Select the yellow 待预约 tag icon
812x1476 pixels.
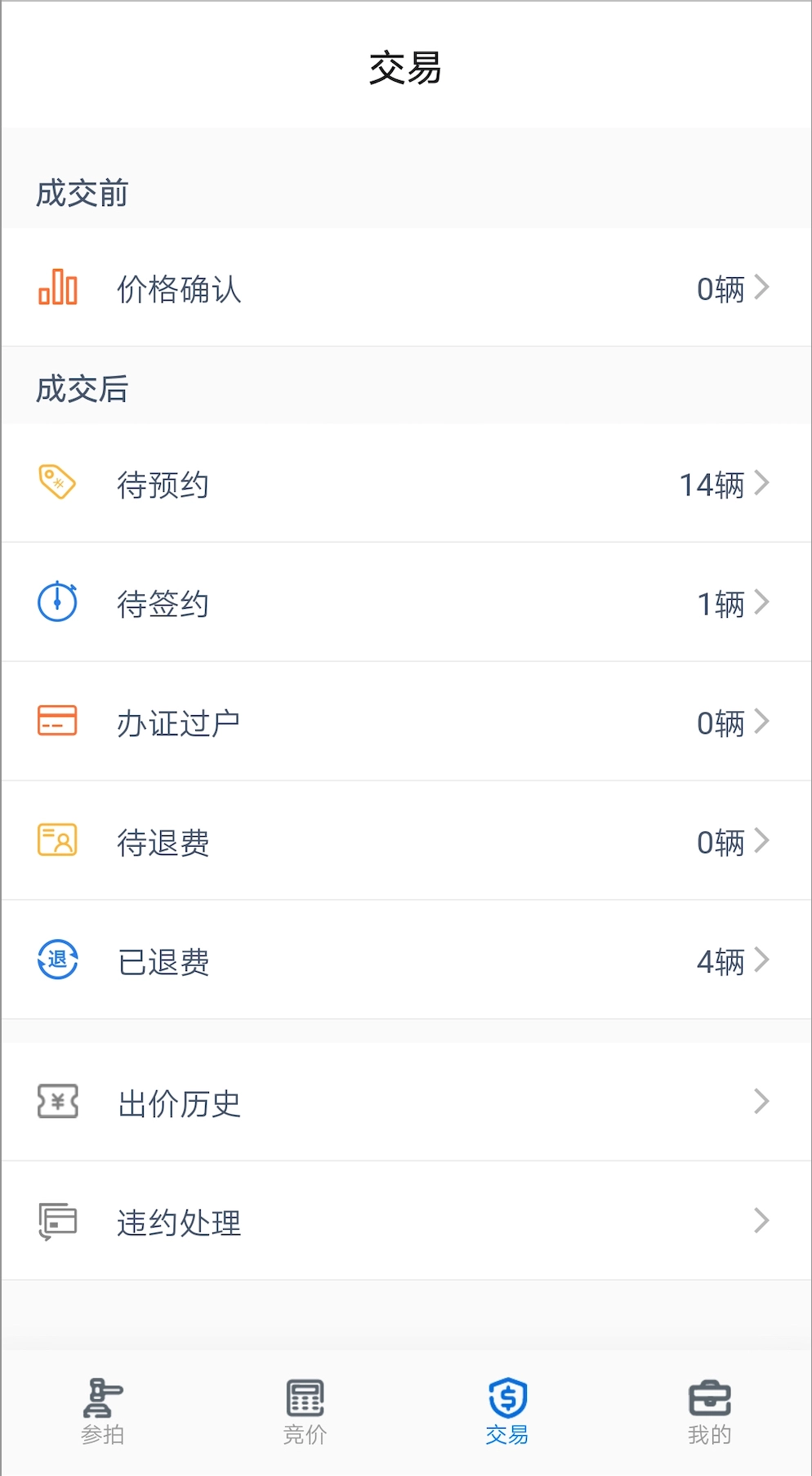click(x=56, y=483)
